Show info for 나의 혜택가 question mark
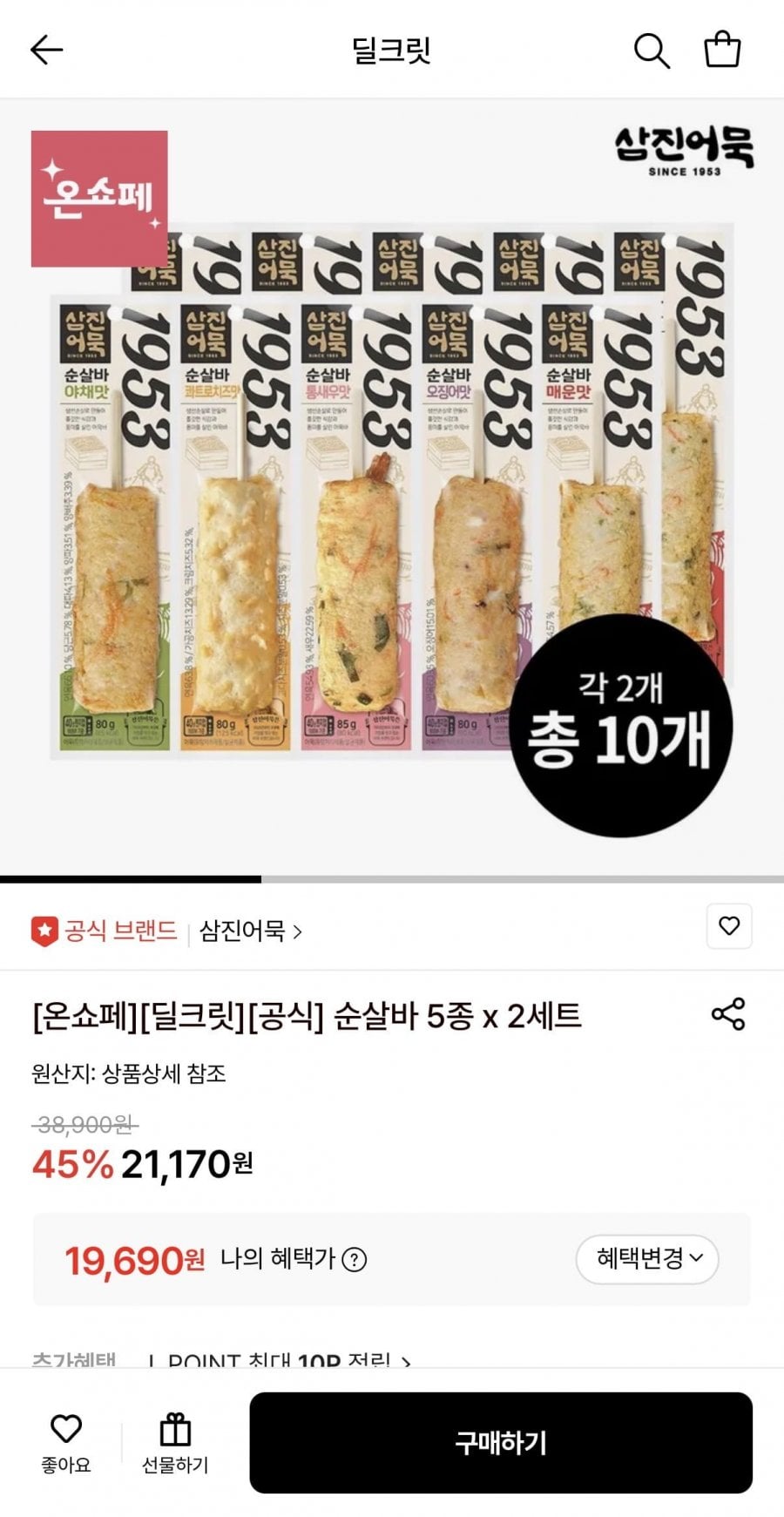 (x=354, y=1260)
